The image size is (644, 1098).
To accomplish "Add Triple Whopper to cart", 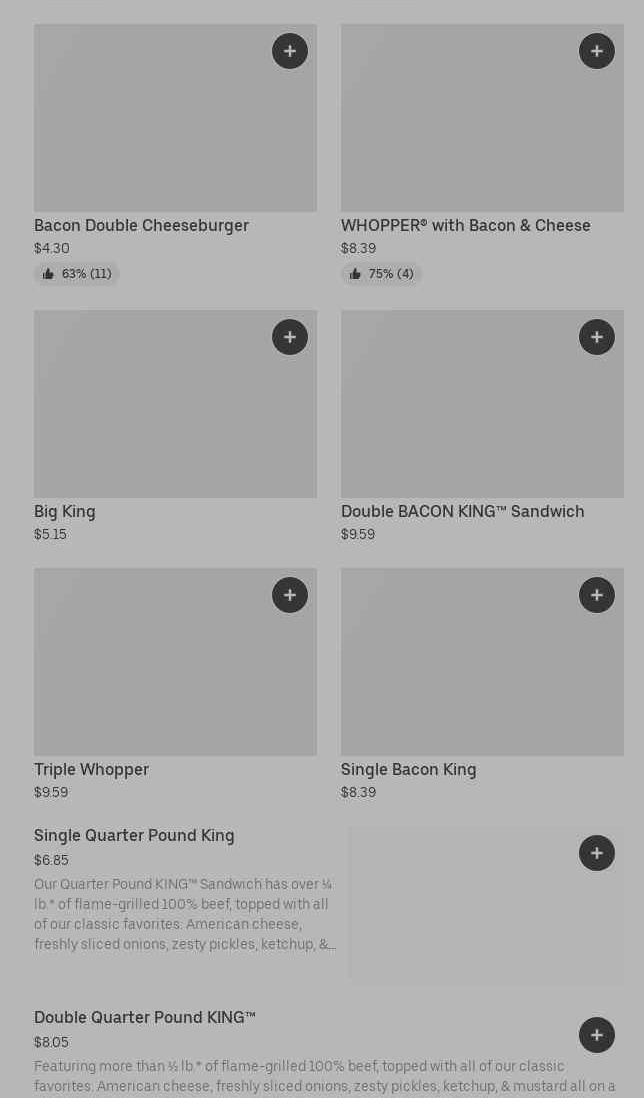I will coord(290,595).
